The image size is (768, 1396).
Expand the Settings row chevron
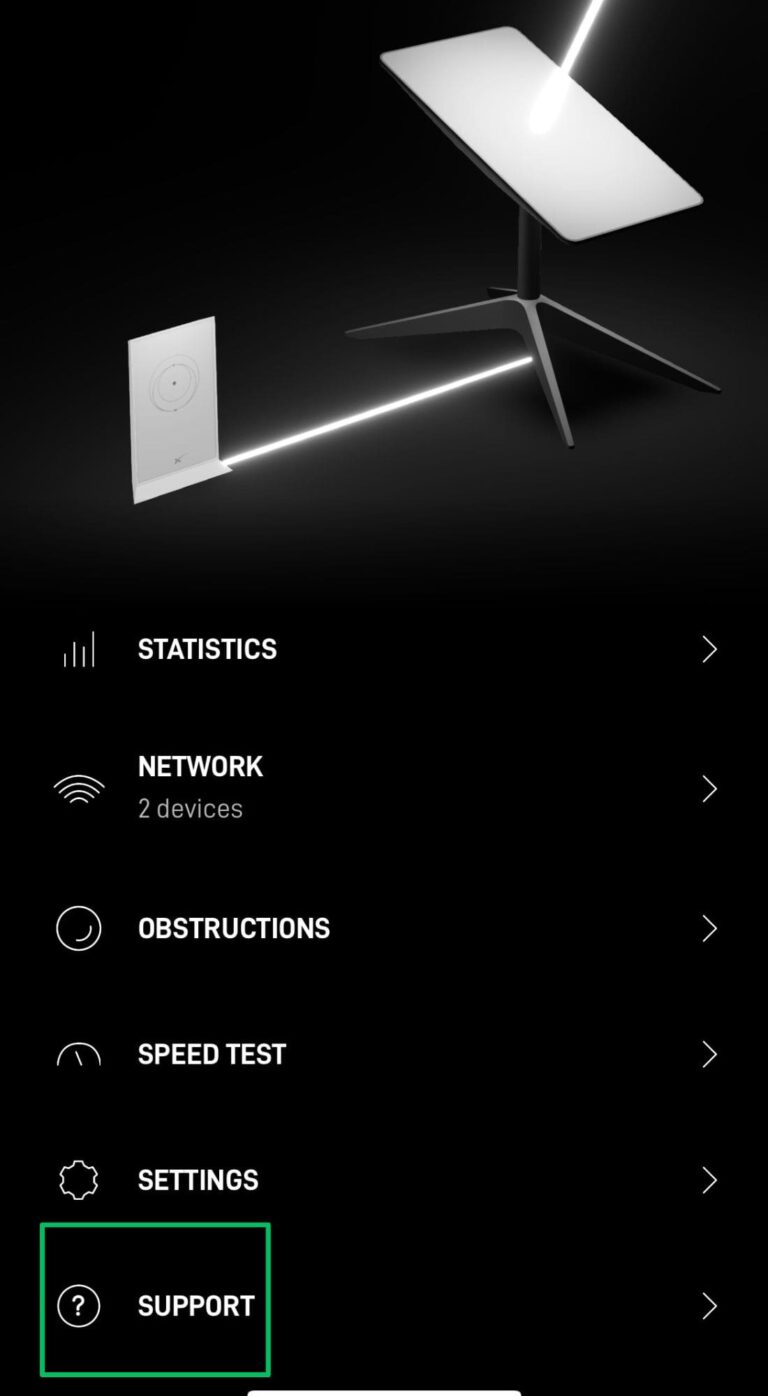(x=709, y=1180)
